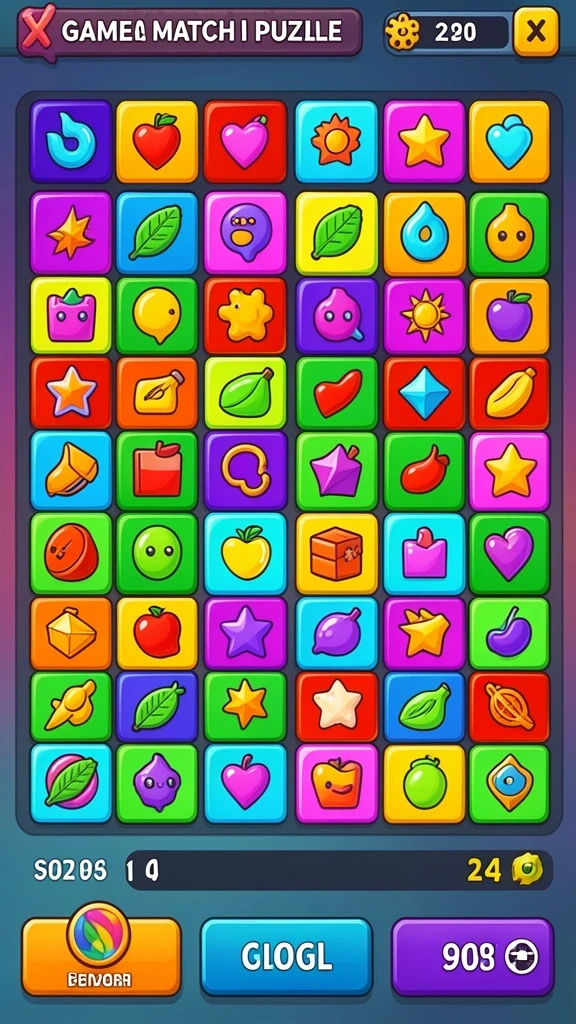Select the green smiley face tile
576x1024 pixels.
click(156, 554)
